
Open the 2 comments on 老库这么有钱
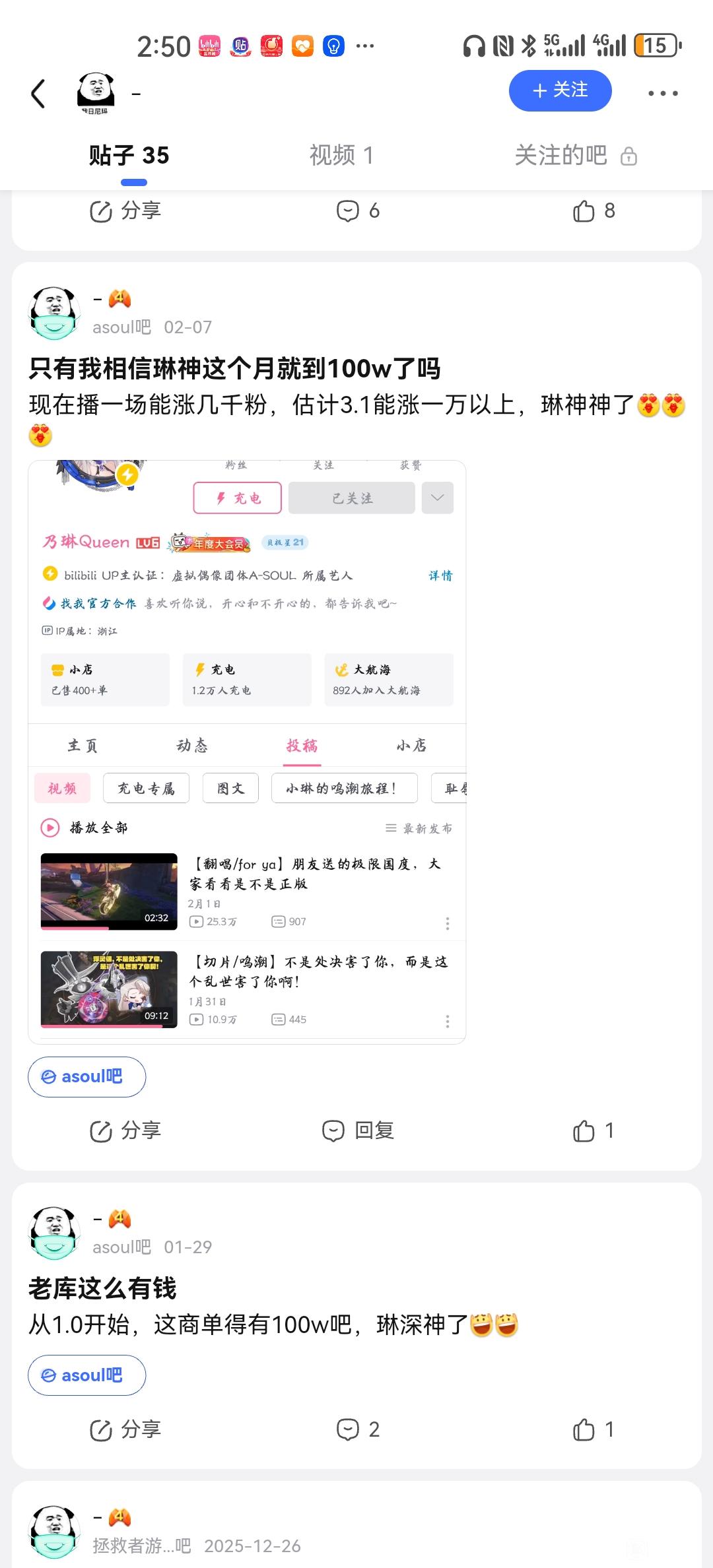pos(358,1429)
